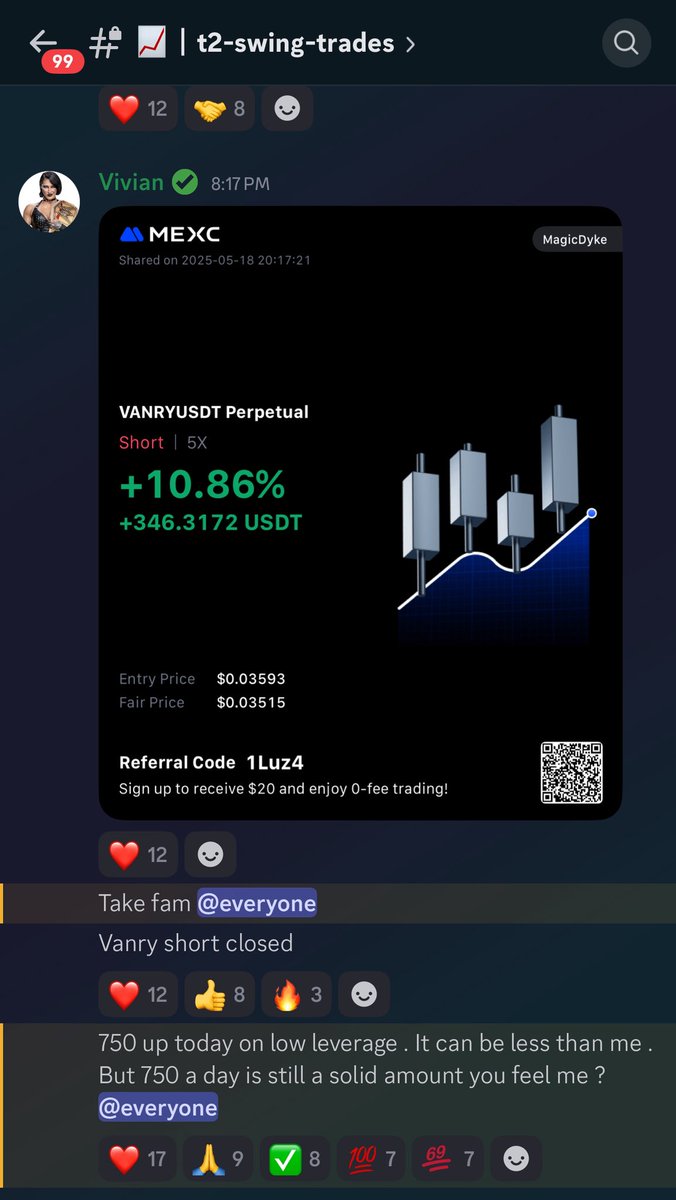React with red 100 emoji on 750 up message
Screen dimensions: 676x1200
(372, 1159)
